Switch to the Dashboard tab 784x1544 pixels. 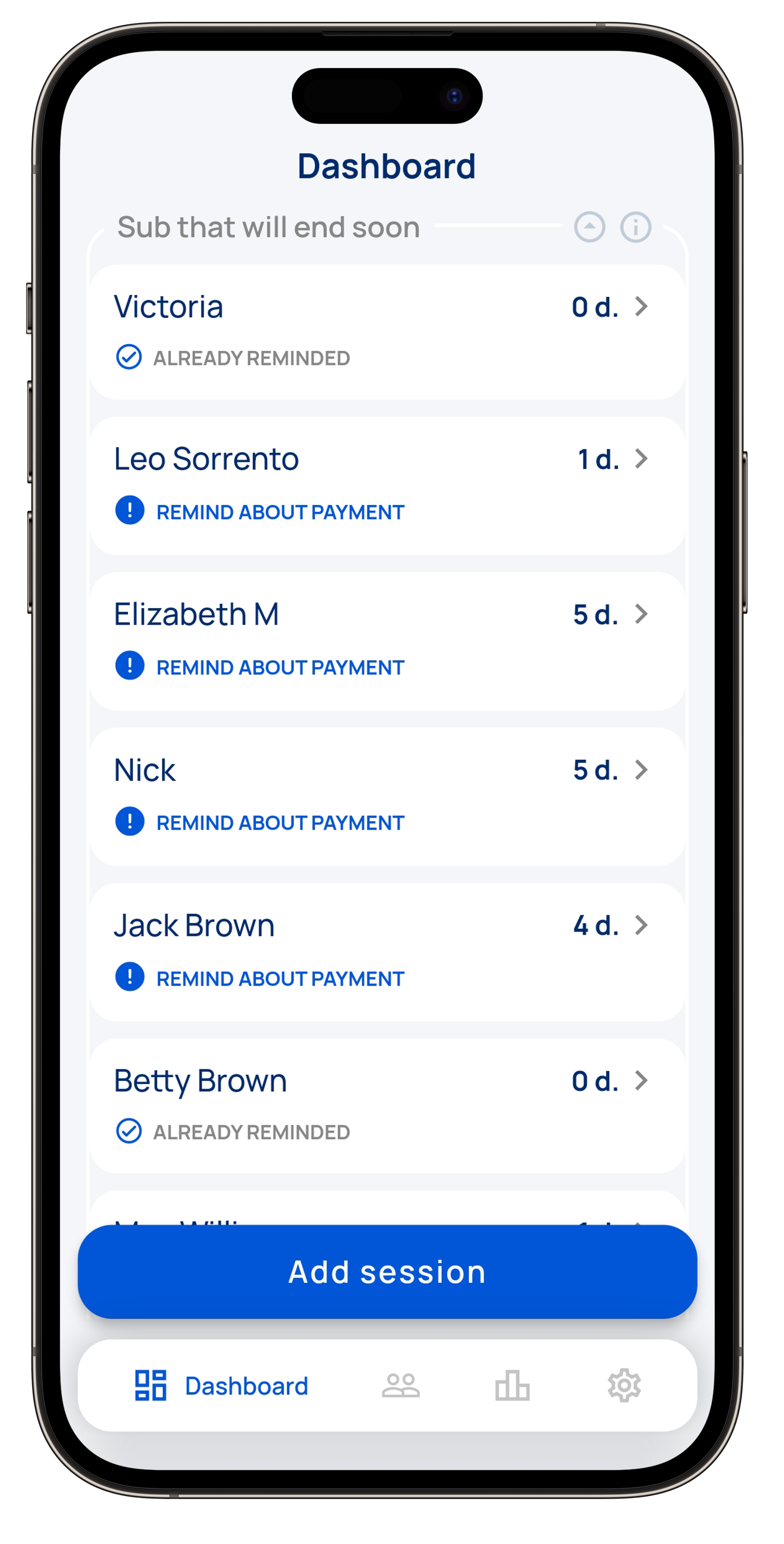[x=222, y=1386]
